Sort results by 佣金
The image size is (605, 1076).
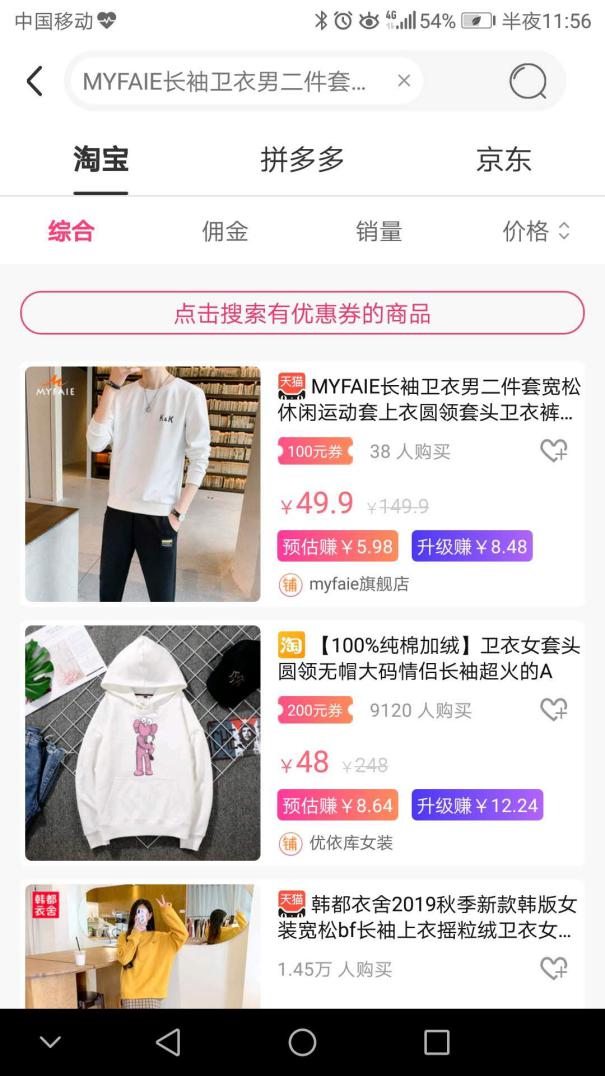[225, 232]
